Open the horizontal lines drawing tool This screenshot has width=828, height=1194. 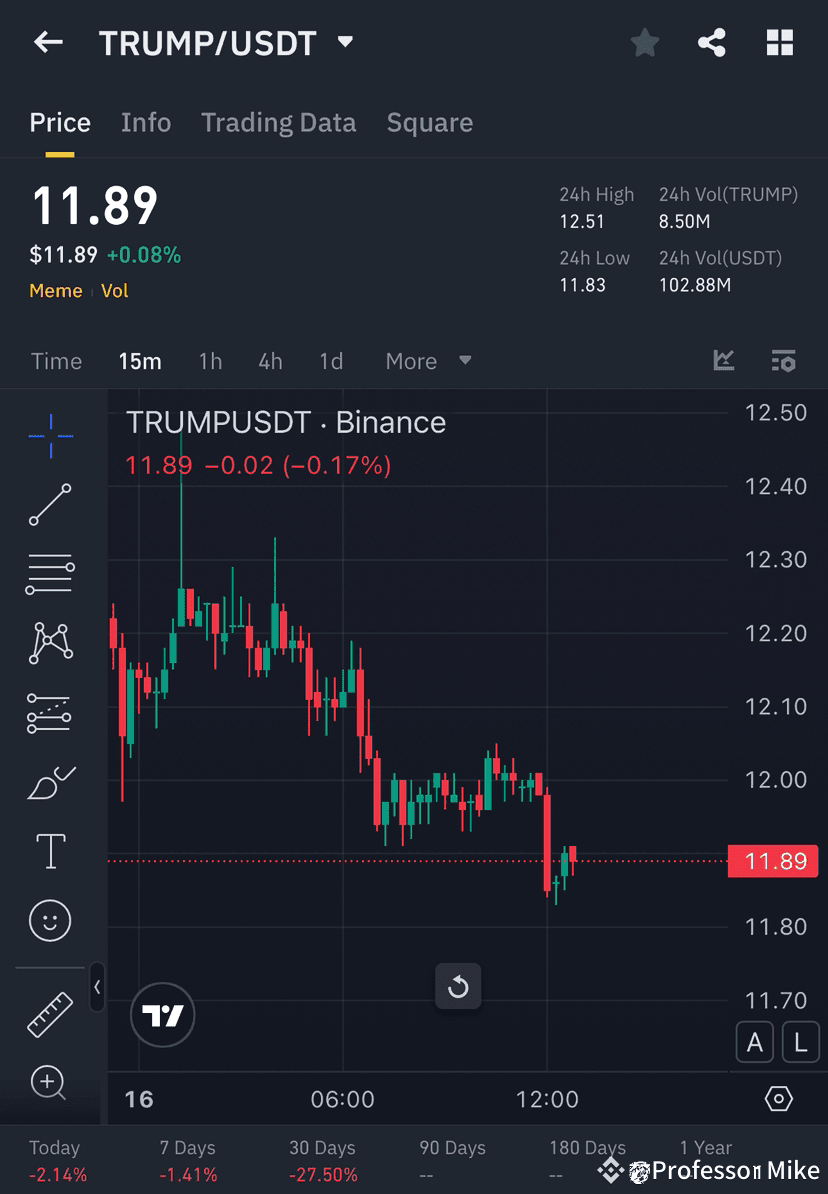tap(48, 574)
